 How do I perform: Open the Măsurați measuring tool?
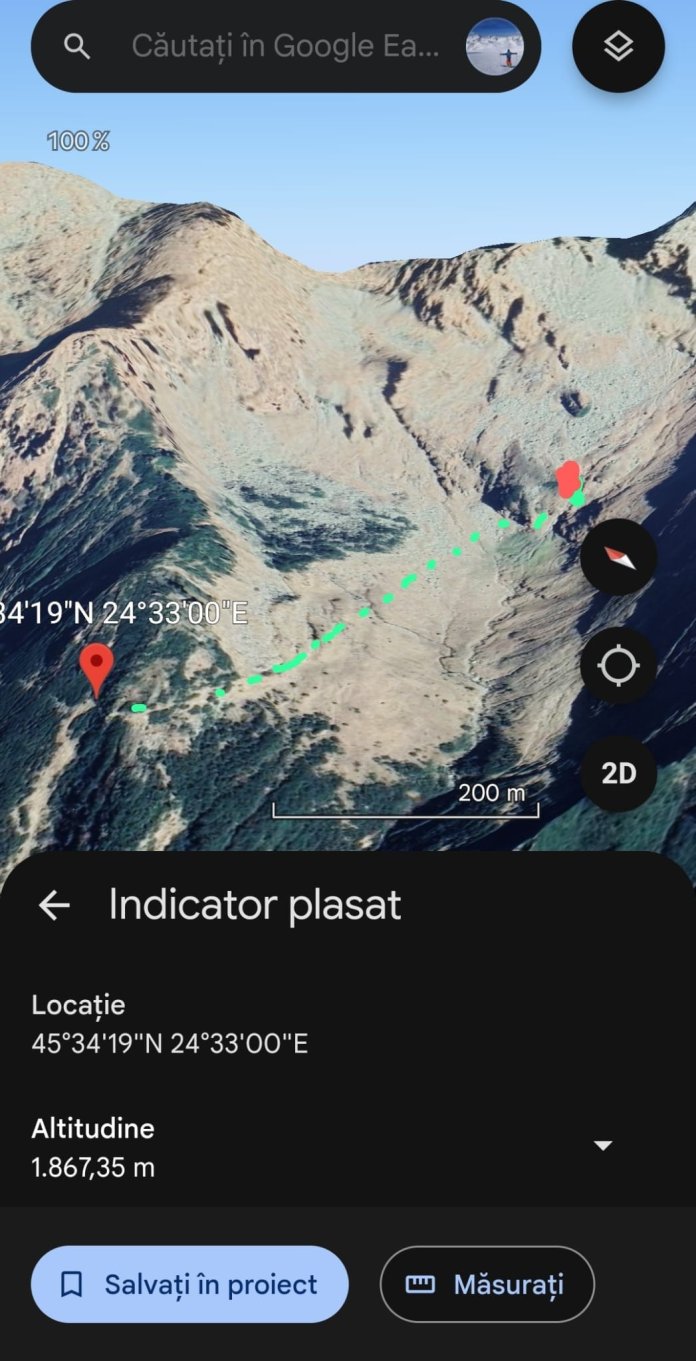487,1284
